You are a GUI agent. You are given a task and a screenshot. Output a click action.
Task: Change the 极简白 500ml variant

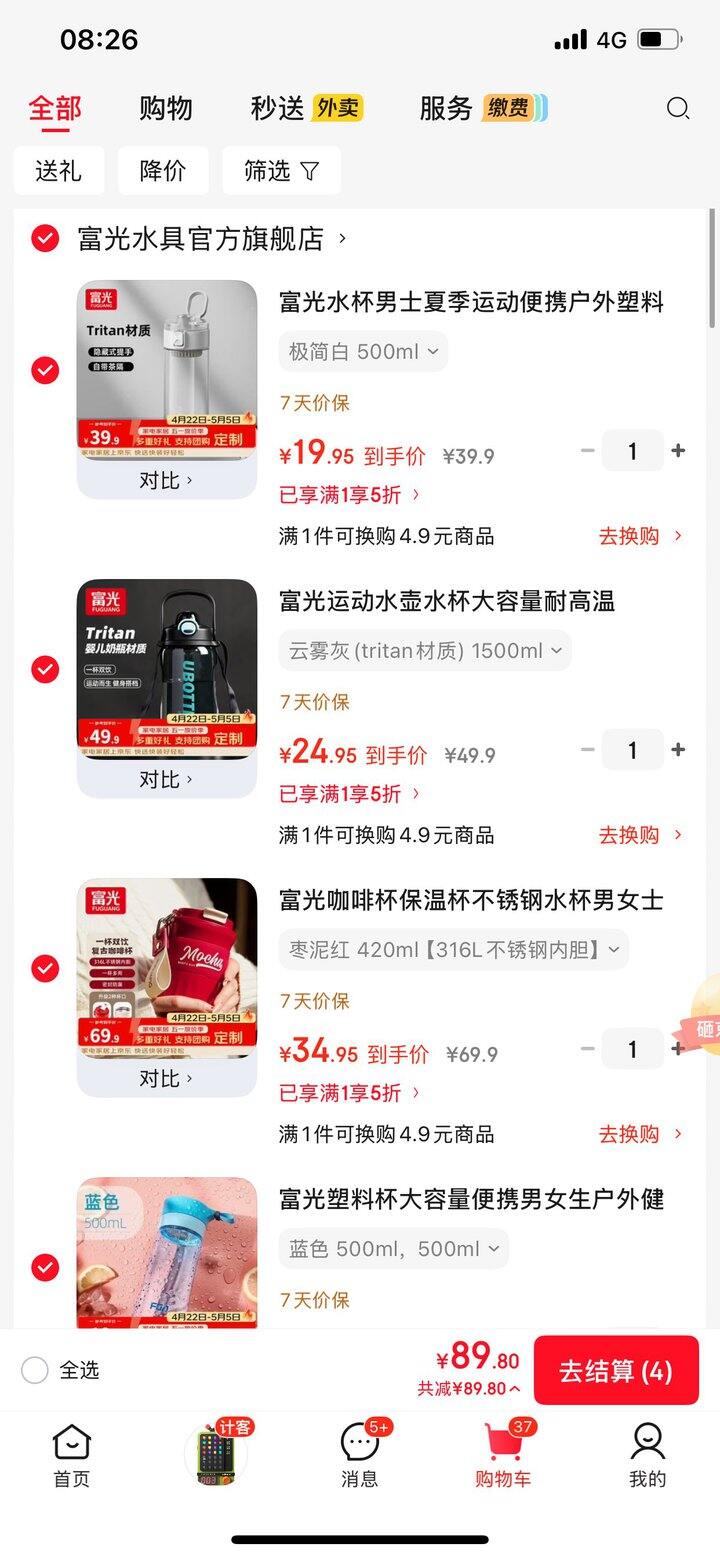[363, 352]
